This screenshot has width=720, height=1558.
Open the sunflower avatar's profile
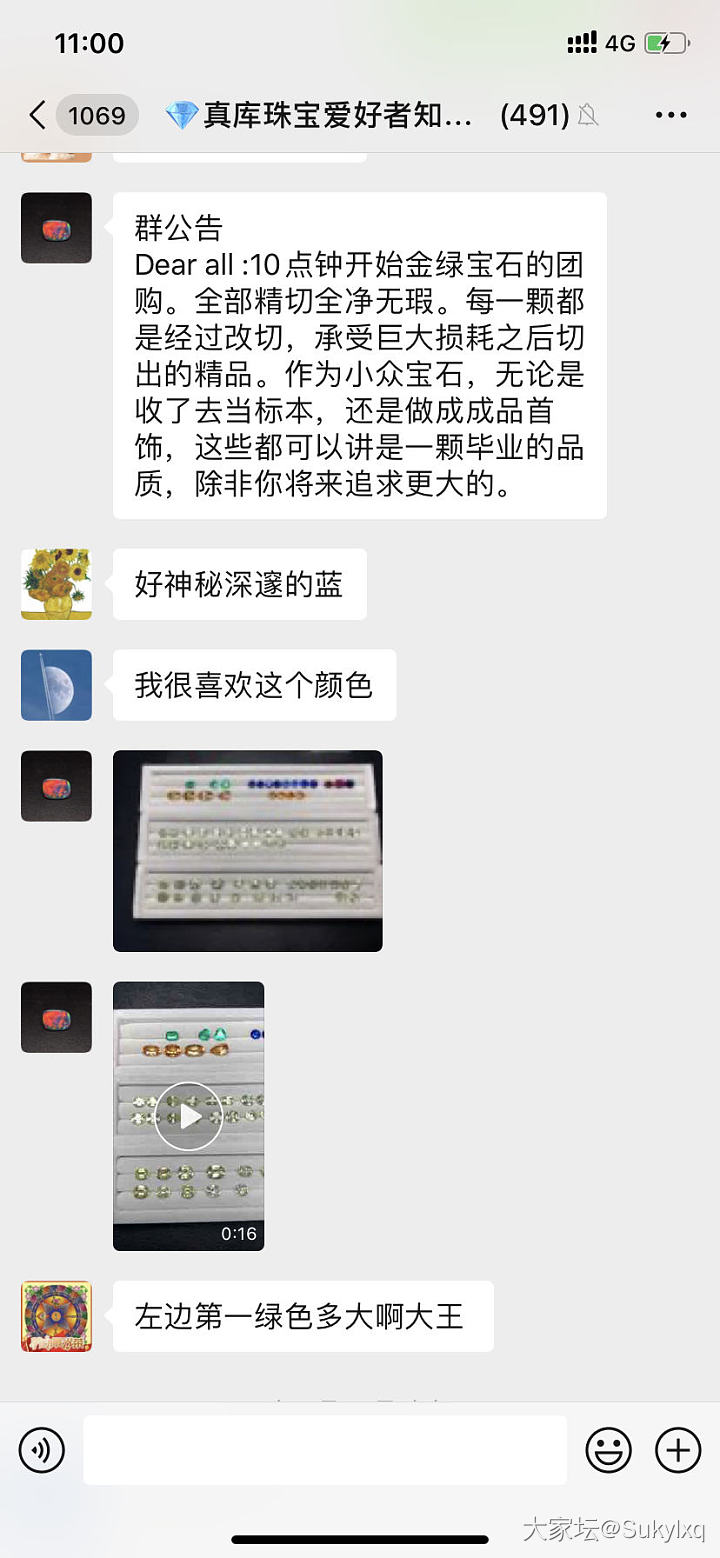[56, 584]
